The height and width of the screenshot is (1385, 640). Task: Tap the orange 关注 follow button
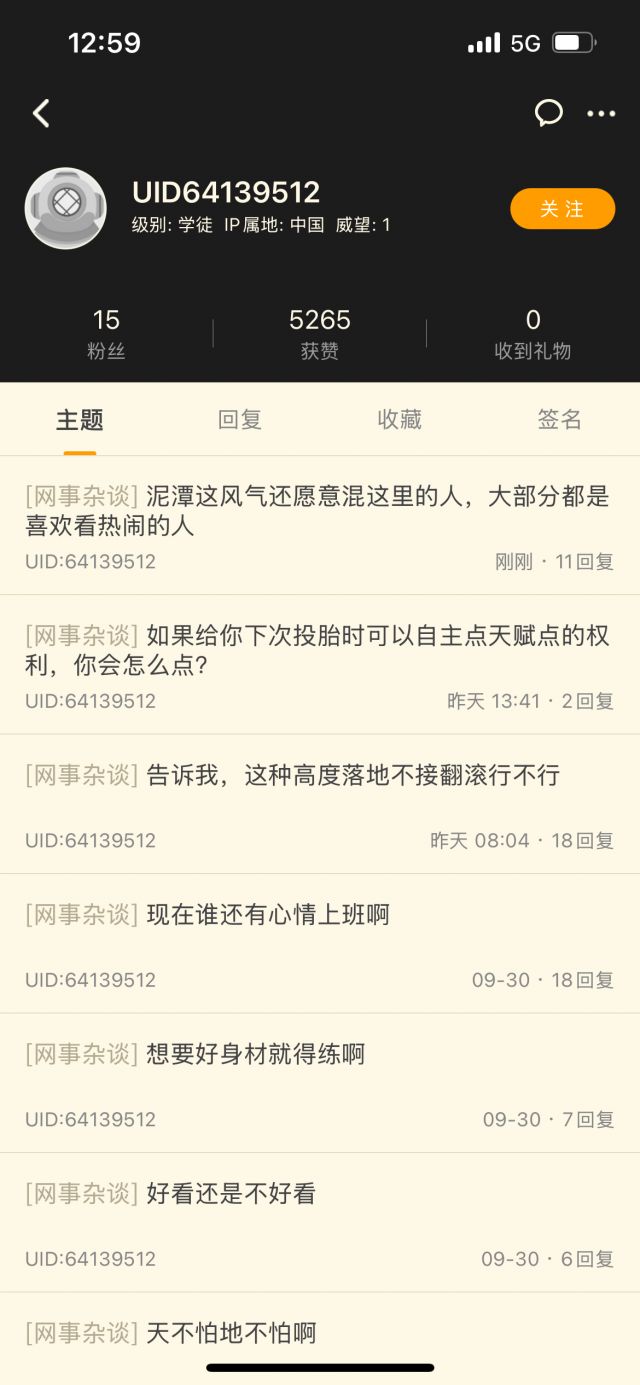click(562, 209)
